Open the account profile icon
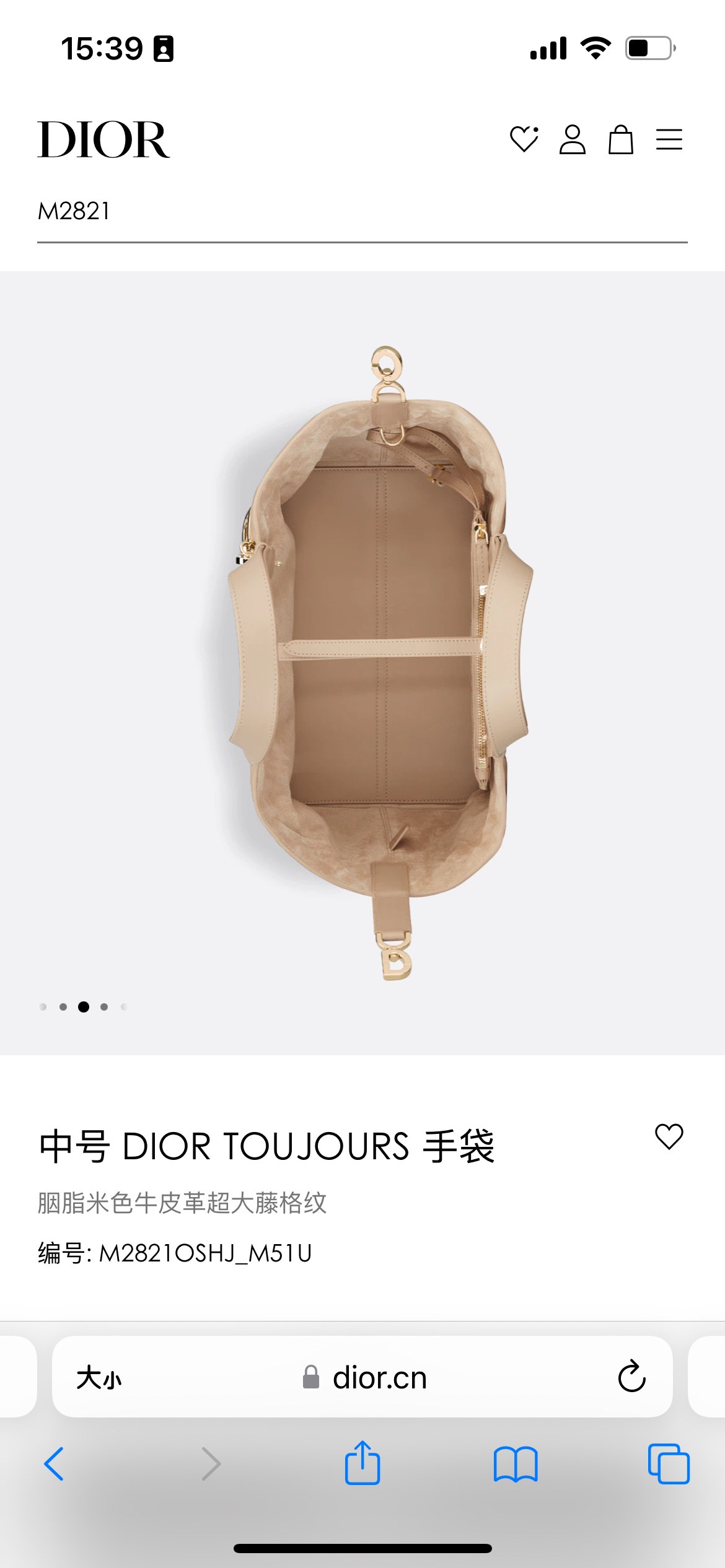 tap(572, 139)
